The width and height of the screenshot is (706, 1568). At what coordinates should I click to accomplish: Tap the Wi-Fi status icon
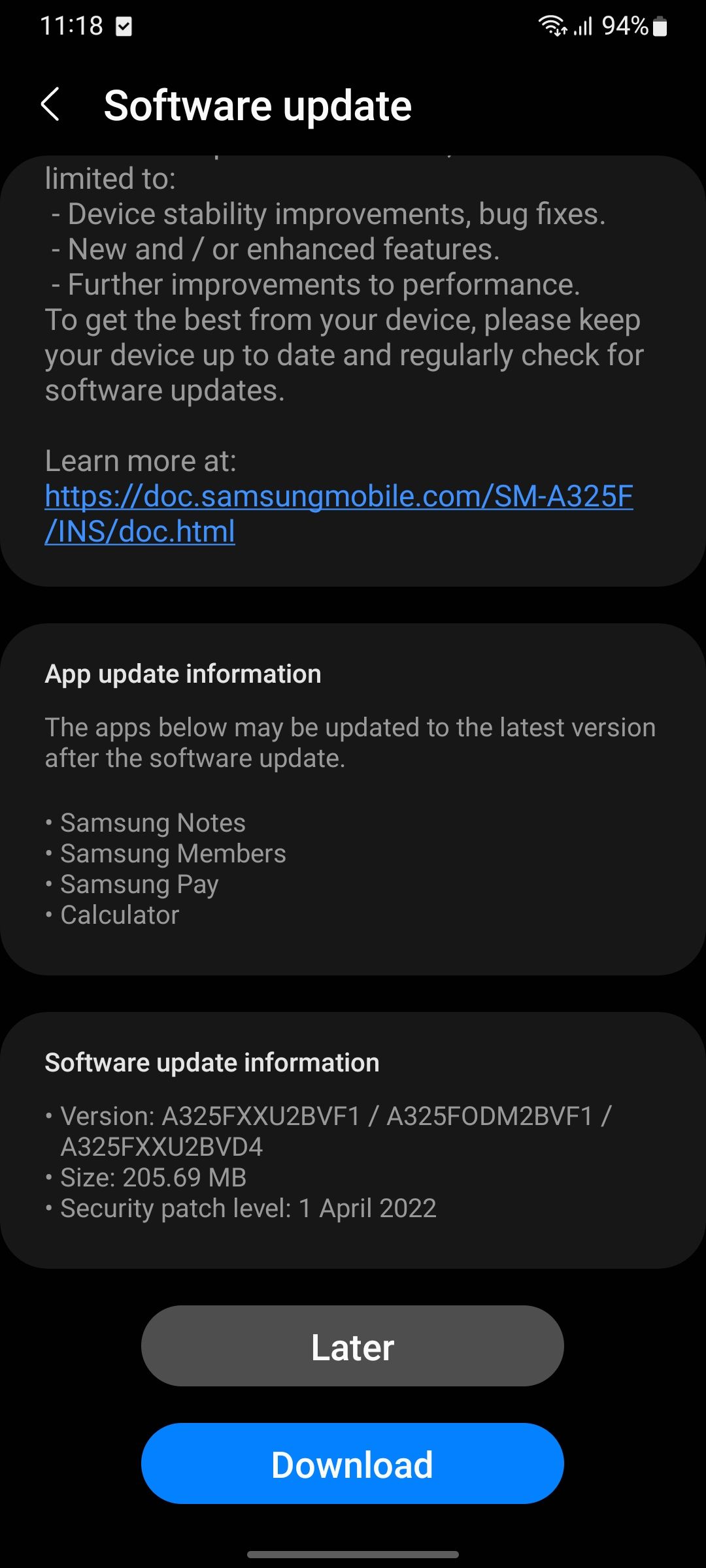[552, 25]
